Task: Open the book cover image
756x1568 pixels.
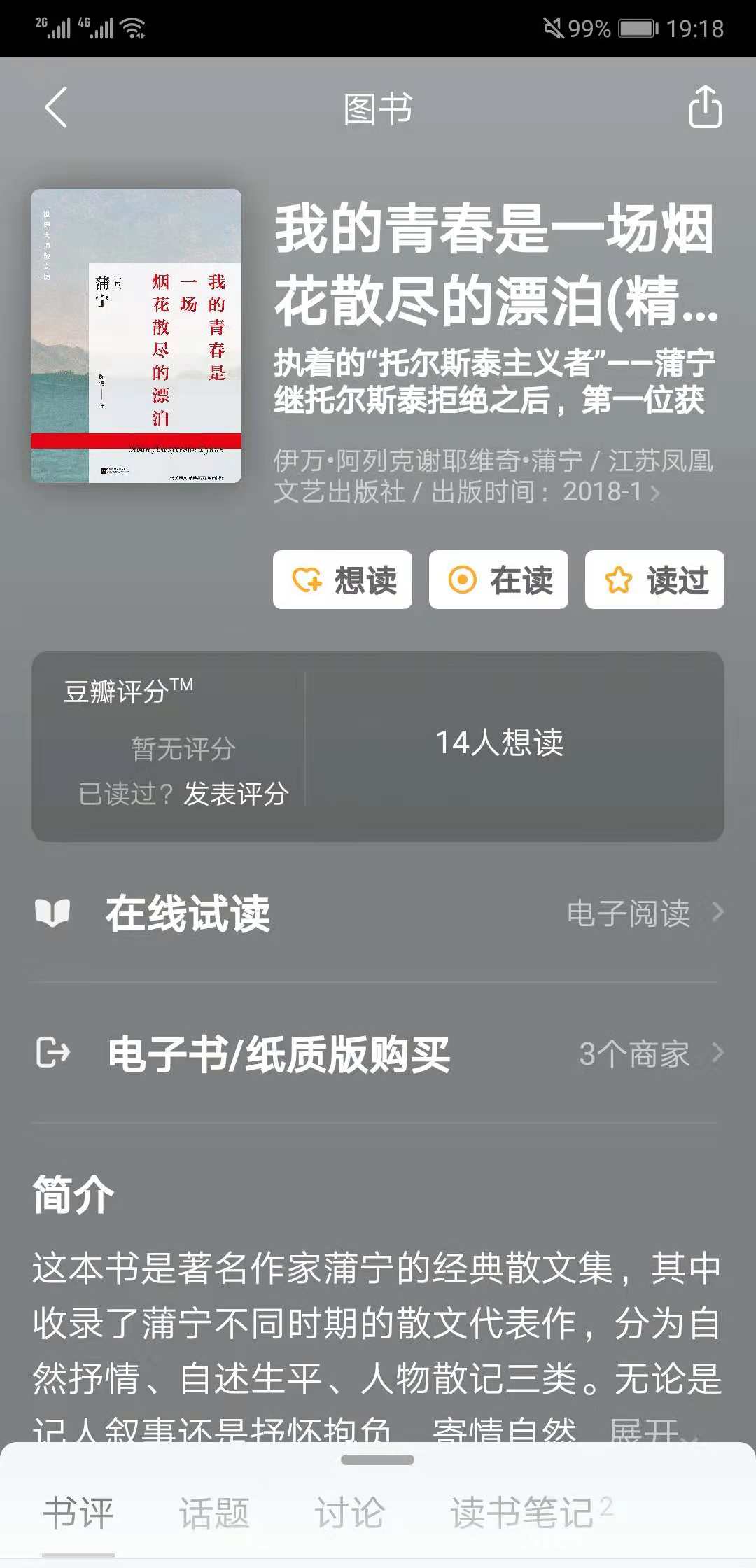Action: tap(136, 336)
